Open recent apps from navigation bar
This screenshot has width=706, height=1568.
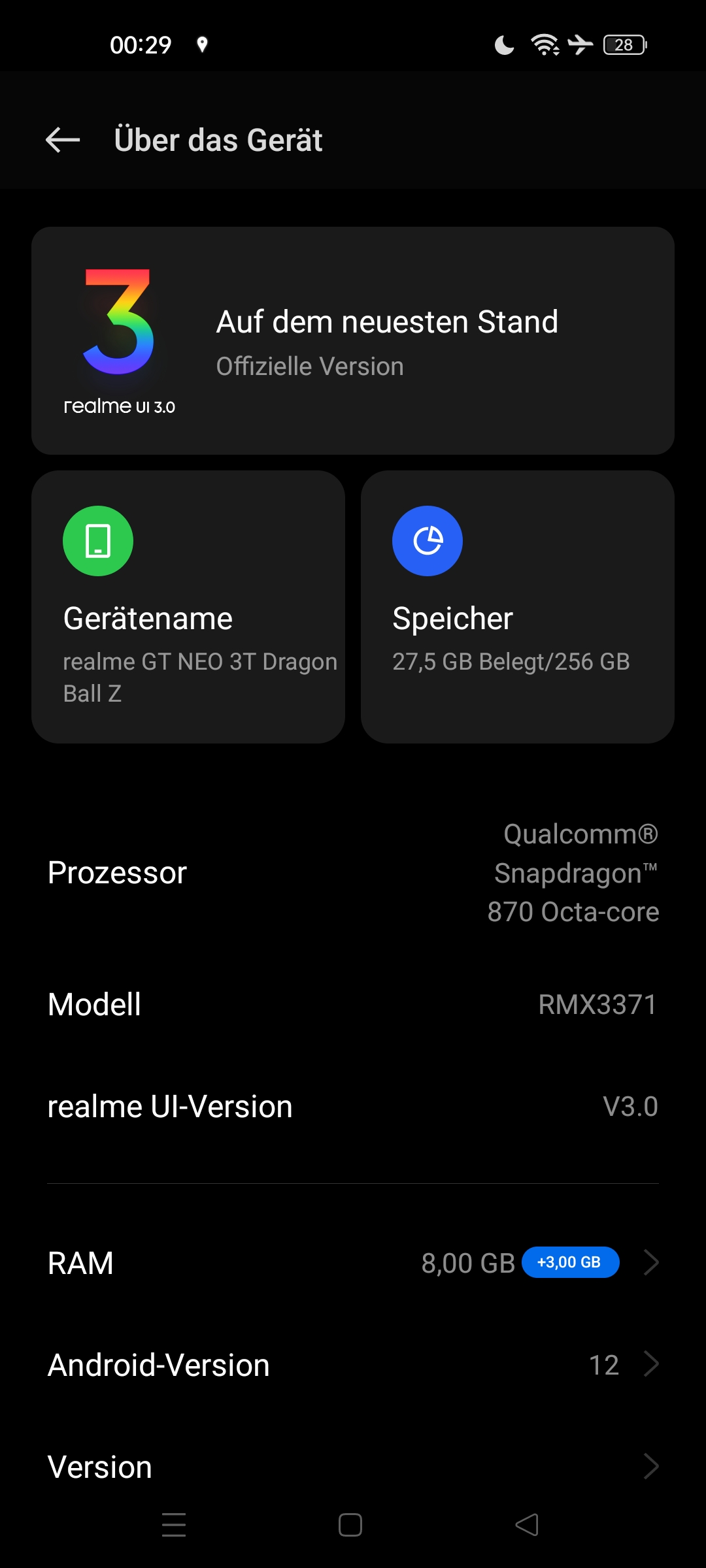click(x=174, y=1525)
